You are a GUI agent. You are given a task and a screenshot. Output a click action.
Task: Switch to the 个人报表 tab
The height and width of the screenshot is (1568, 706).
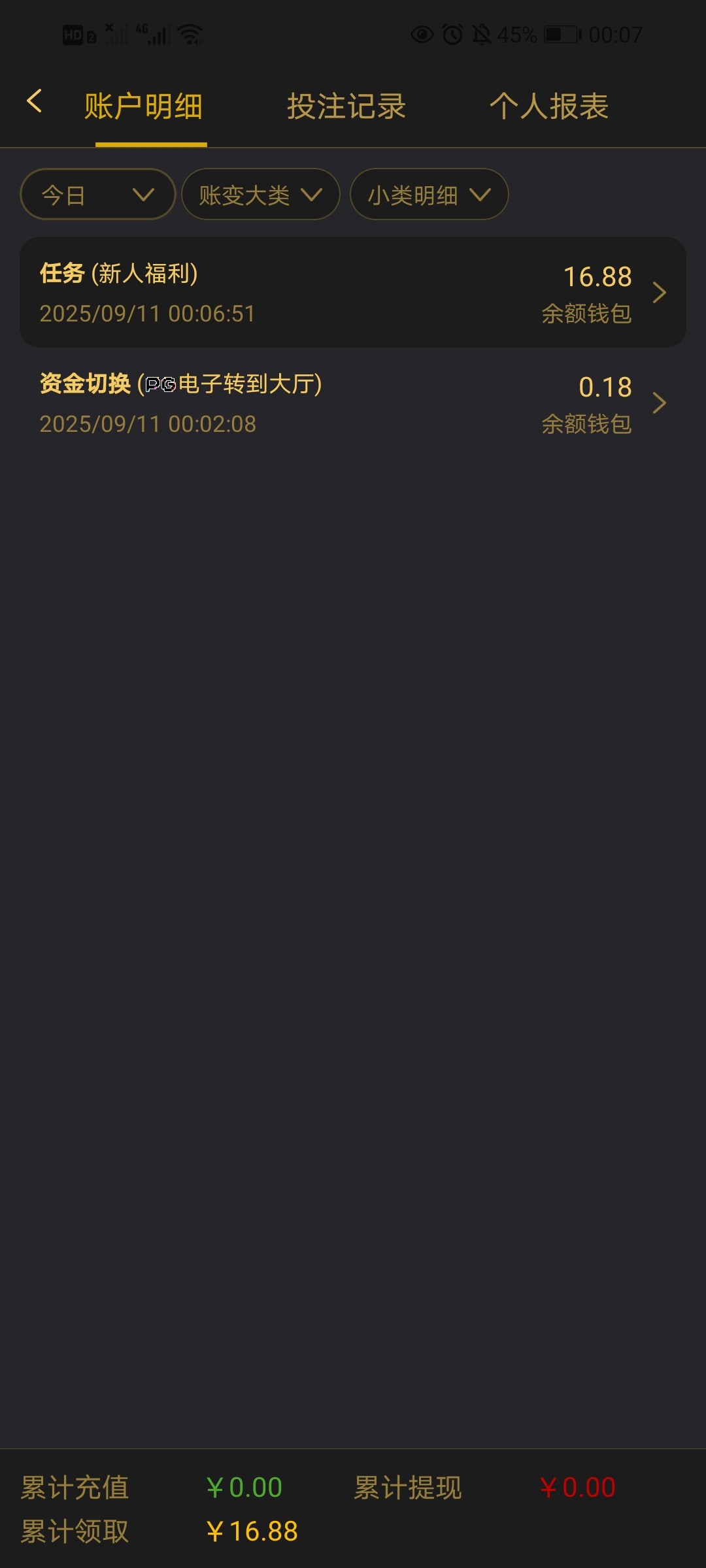pos(549,106)
